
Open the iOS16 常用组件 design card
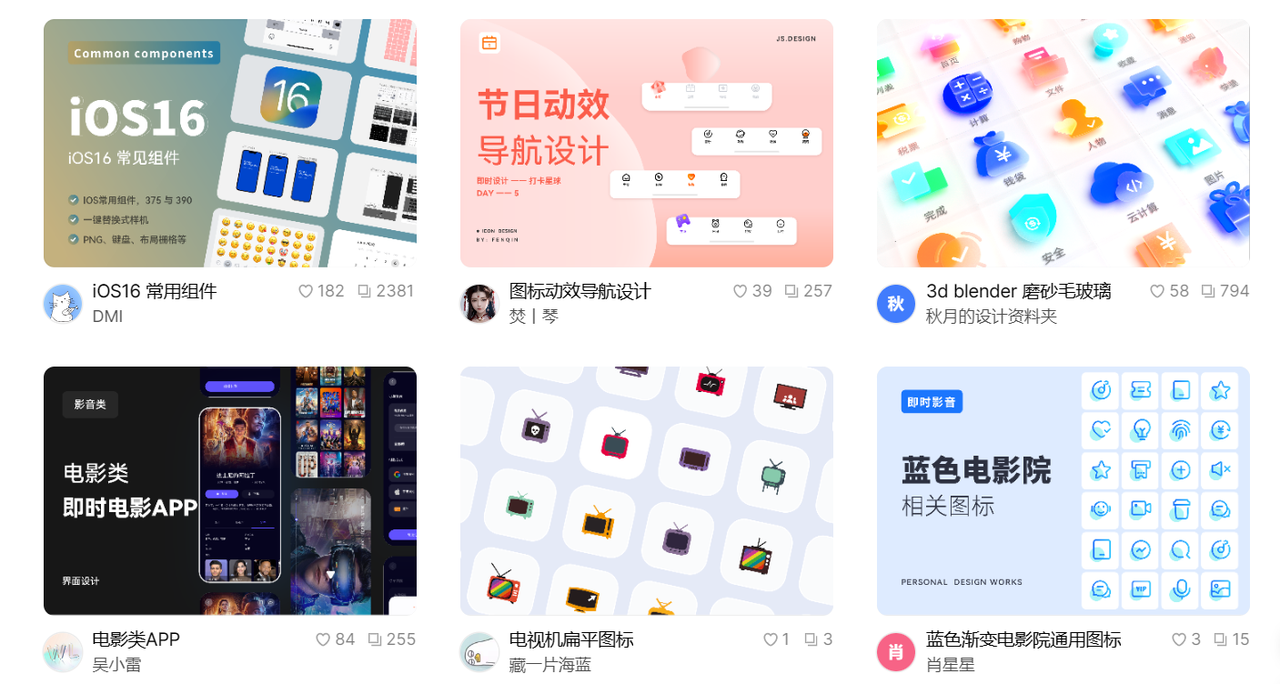230,143
